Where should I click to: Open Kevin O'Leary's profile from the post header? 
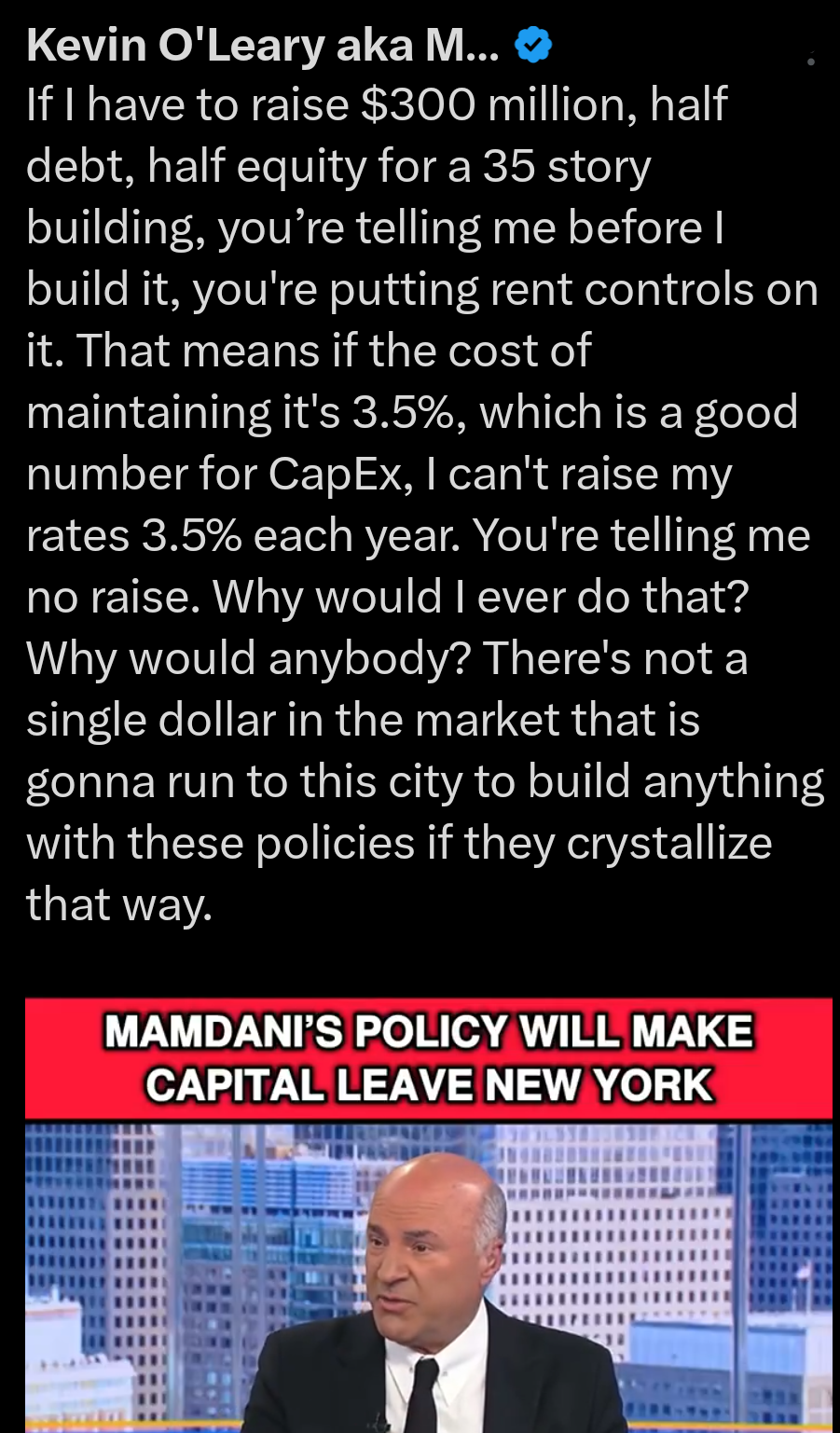pos(262,45)
